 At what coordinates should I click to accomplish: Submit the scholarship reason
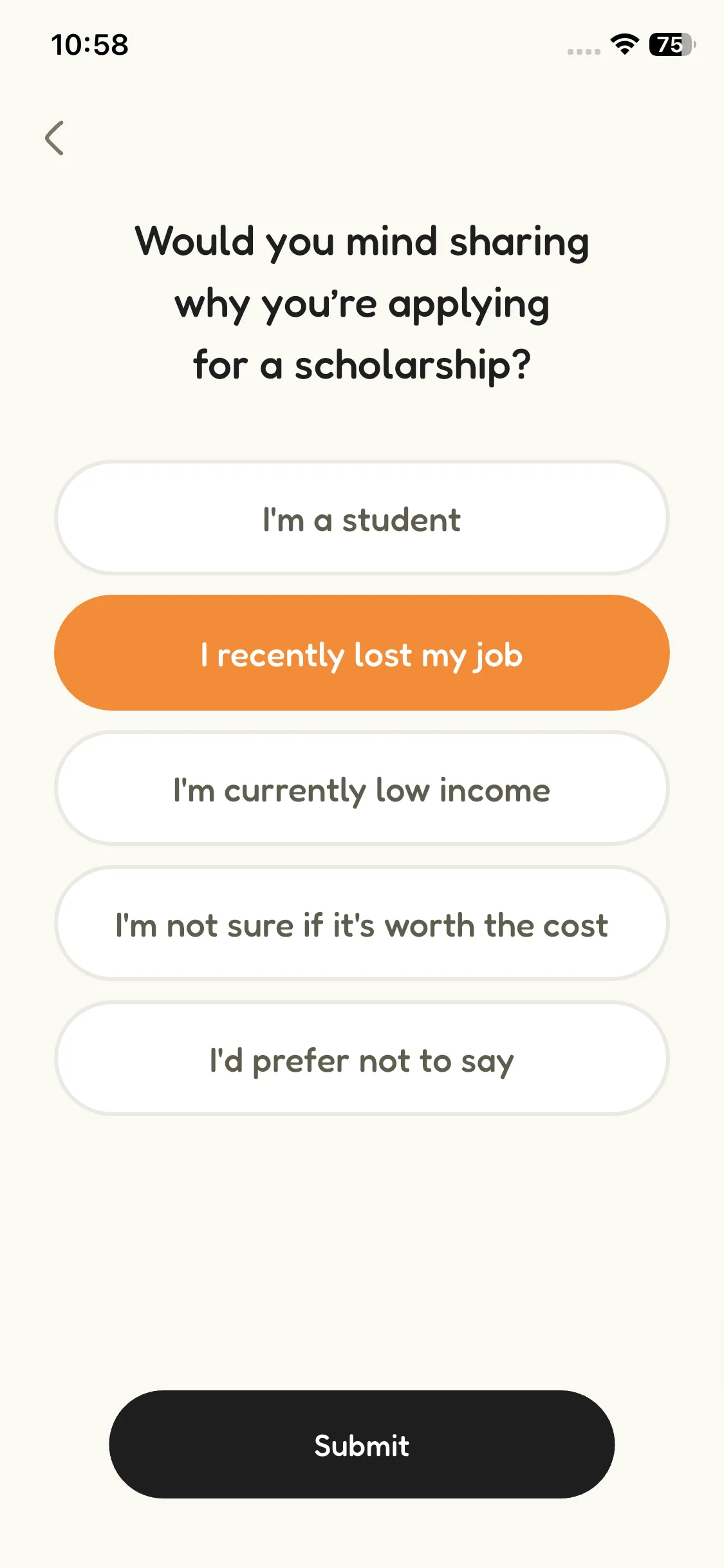(x=362, y=1444)
